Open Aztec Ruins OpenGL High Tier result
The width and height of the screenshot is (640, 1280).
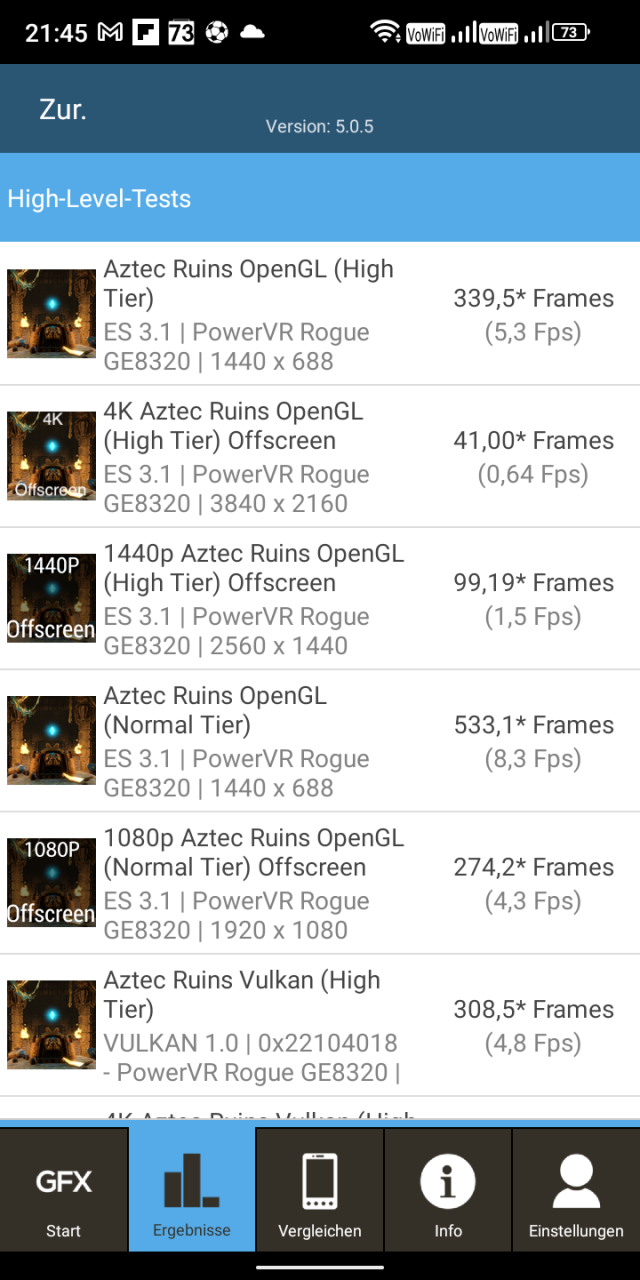coord(320,314)
